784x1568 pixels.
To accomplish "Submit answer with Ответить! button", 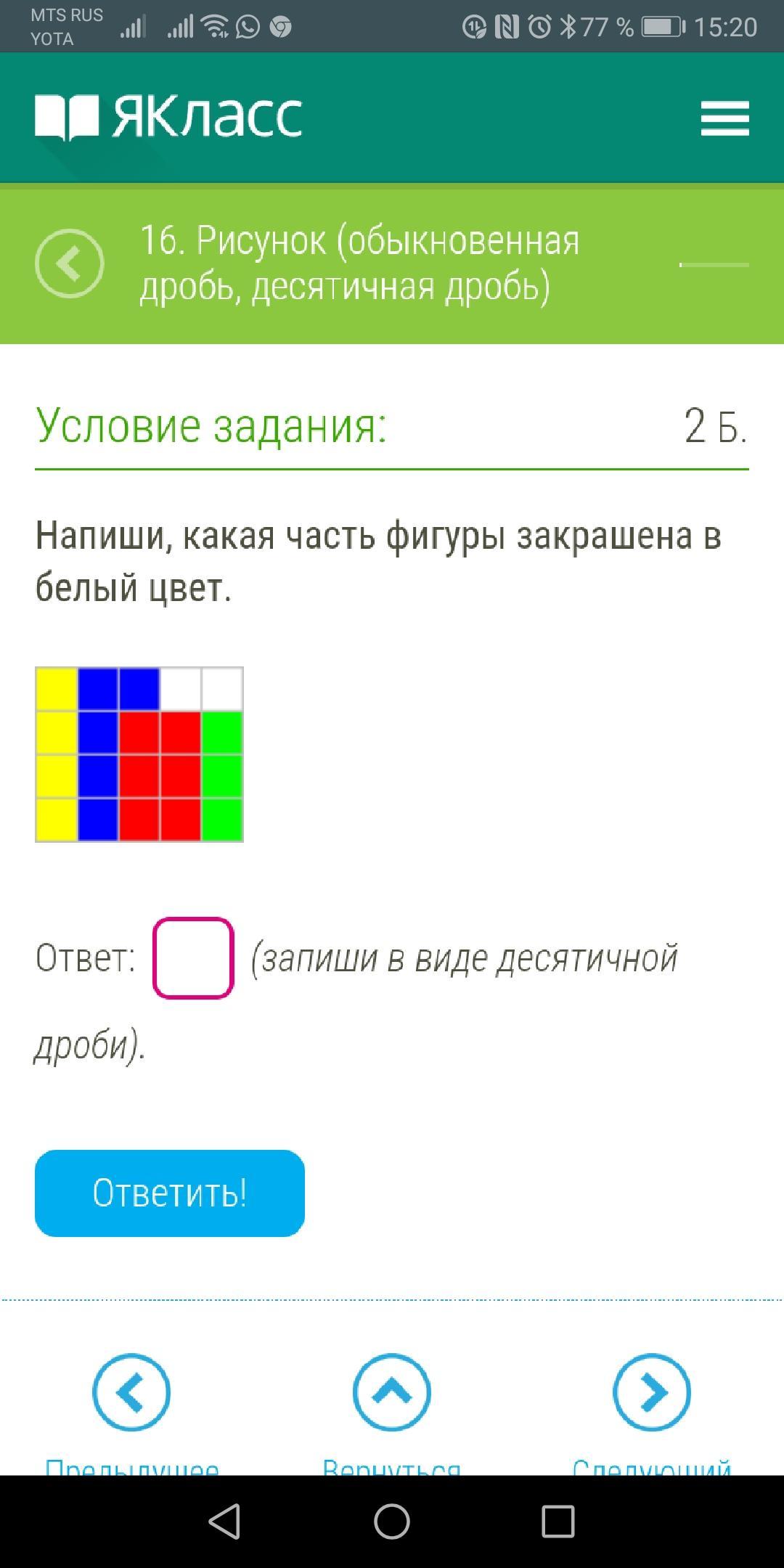I will (x=170, y=1193).
